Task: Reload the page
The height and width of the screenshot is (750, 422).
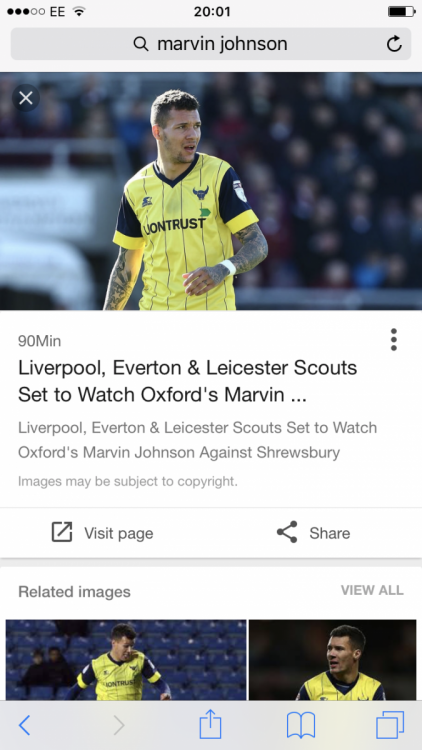Action: click(394, 44)
